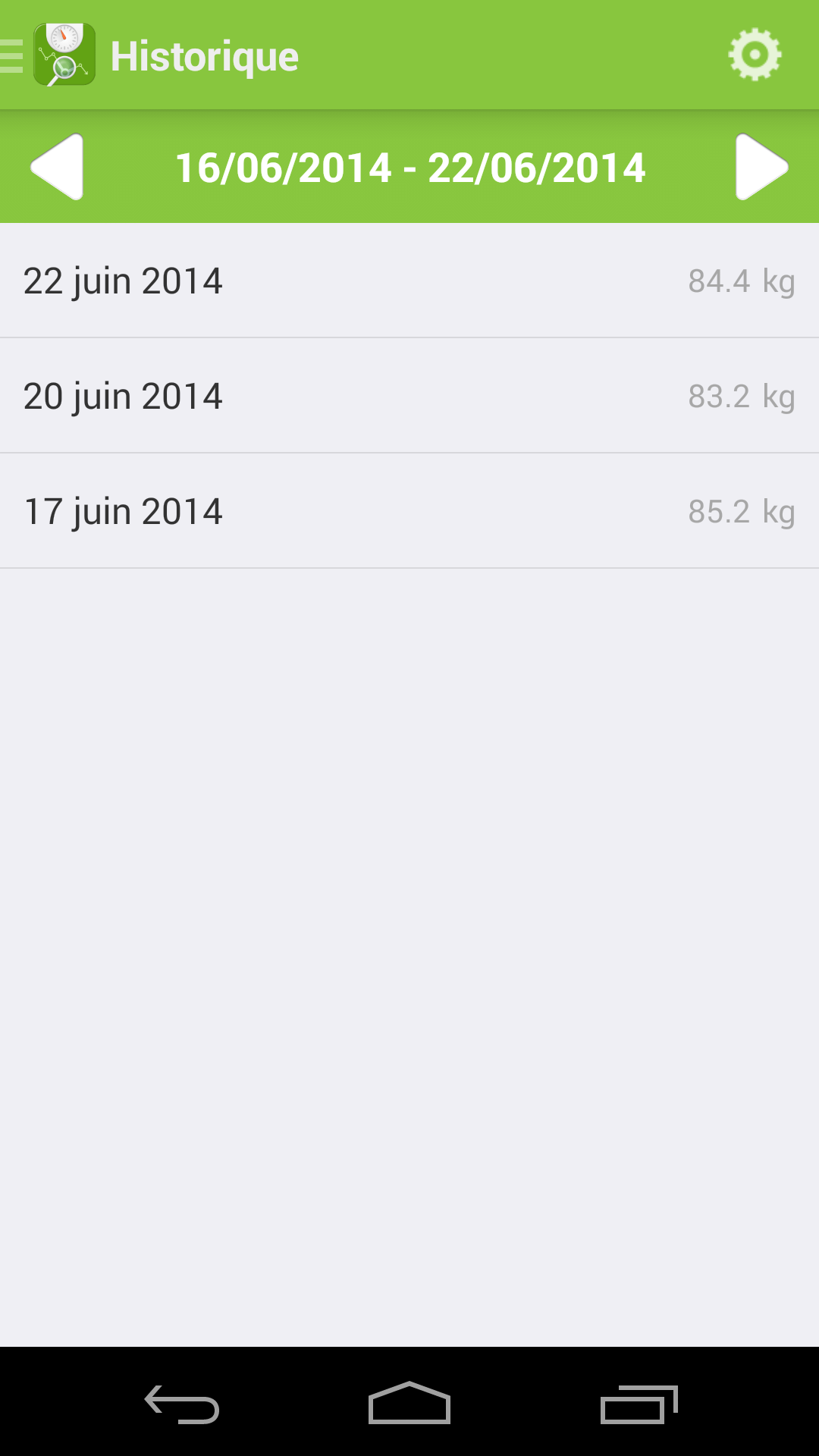The image size is (819, 1456).
Task: Go to the previous week
Action: [57, 167]
